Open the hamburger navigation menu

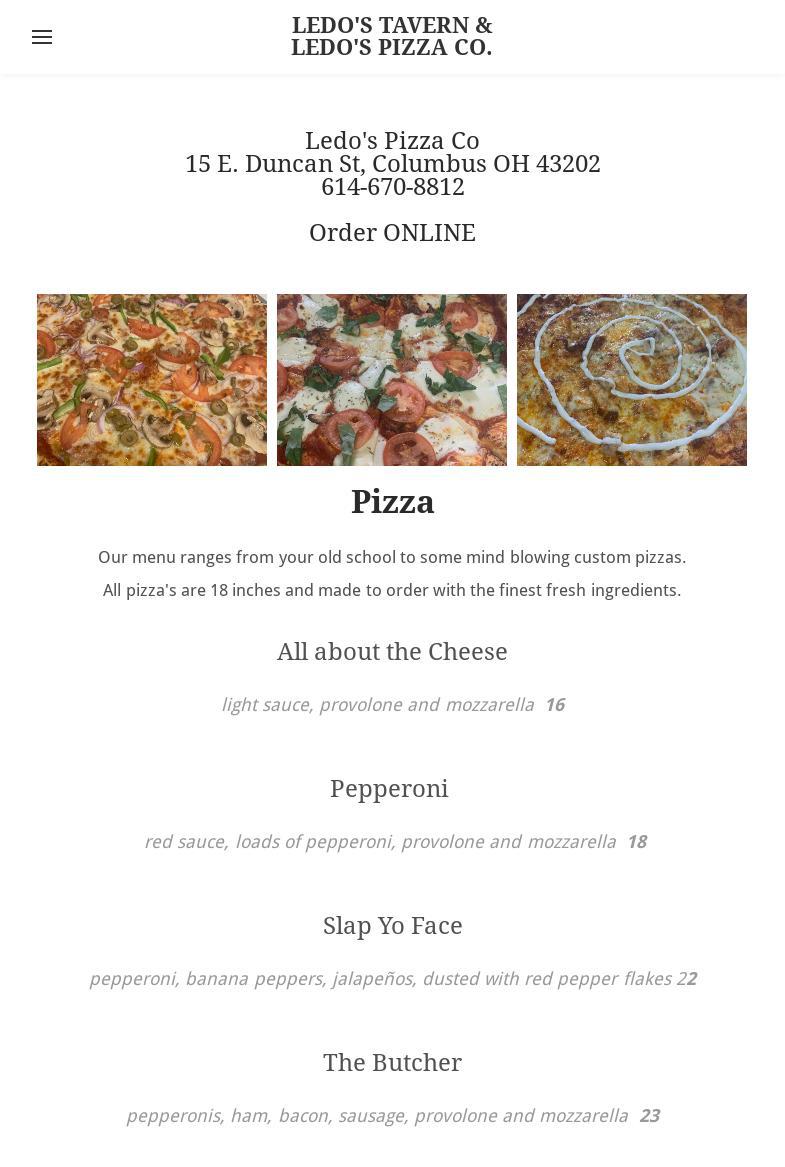tap(42, 37)
